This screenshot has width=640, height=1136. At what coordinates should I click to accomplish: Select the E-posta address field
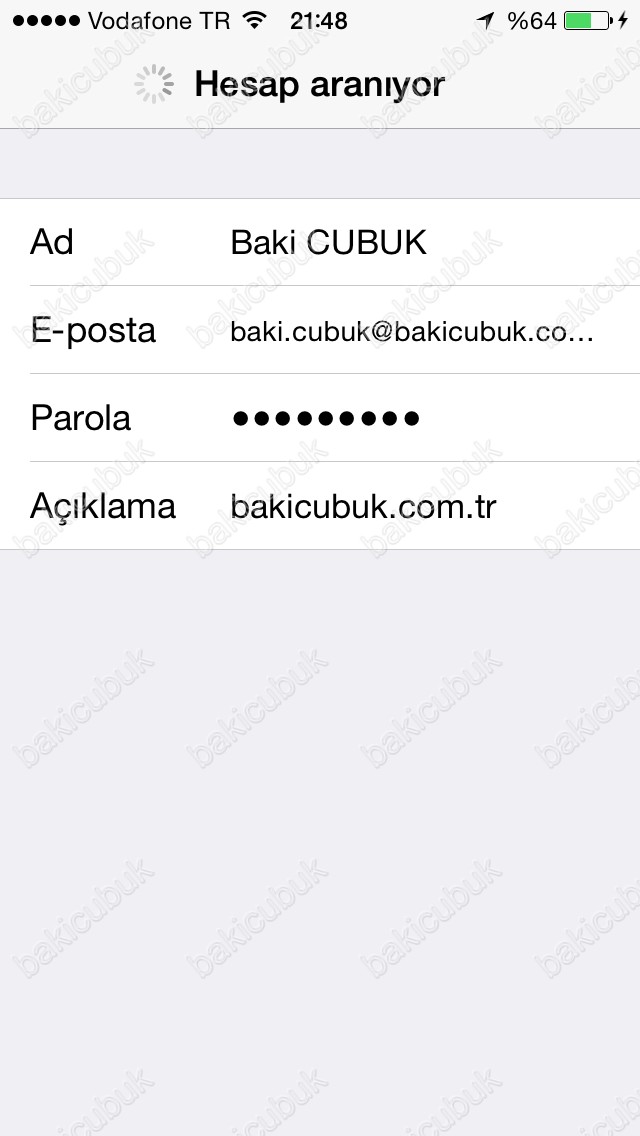[x=412, y=331]
